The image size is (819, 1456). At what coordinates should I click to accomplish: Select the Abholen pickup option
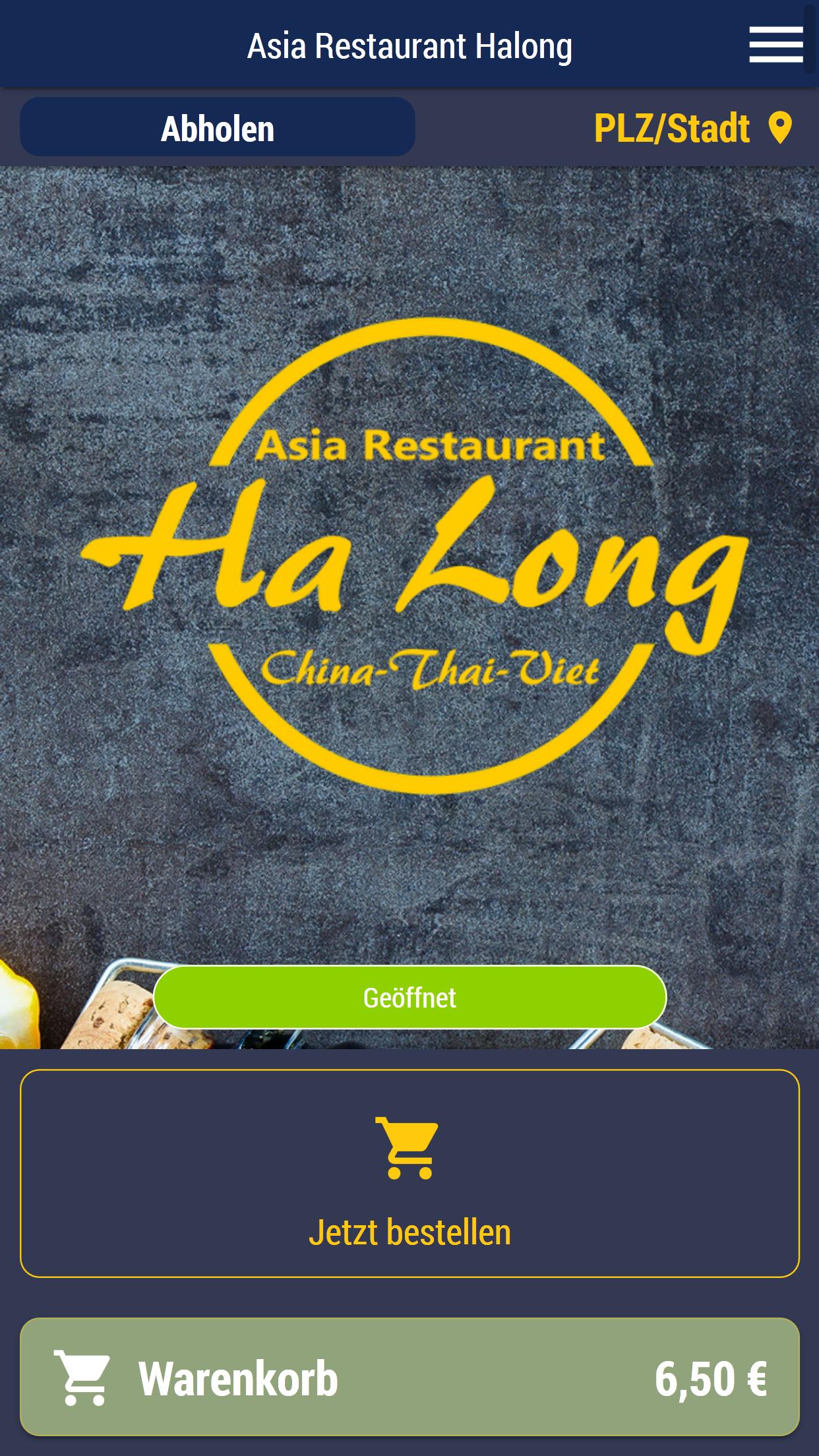[218, 127]
